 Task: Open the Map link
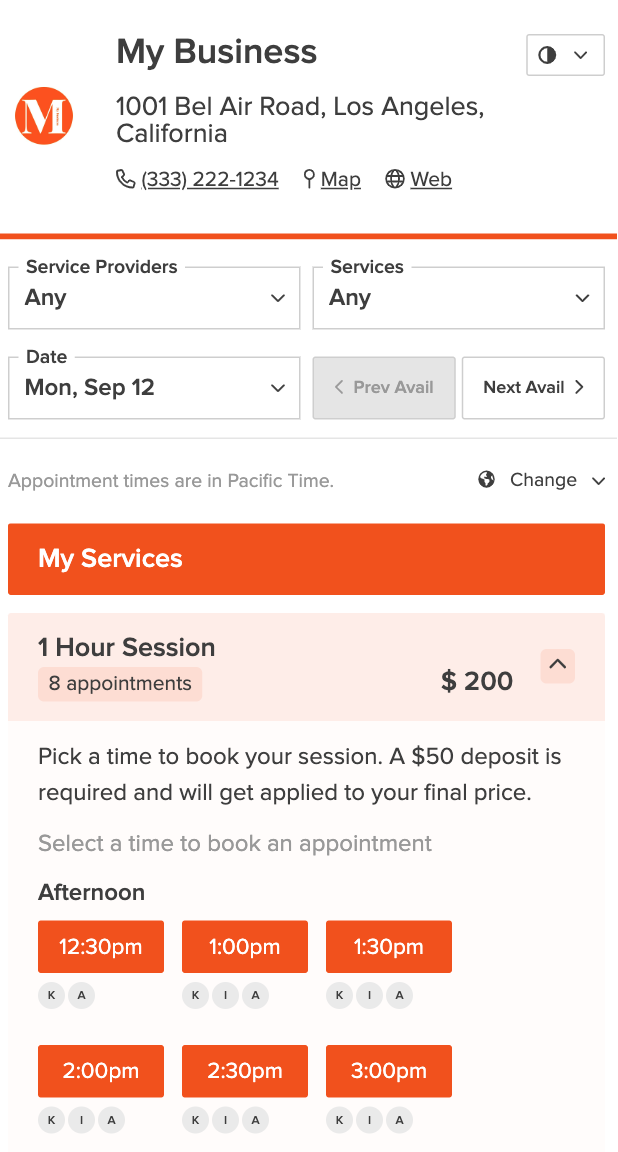pyautogui.click(x=340, y=179)
